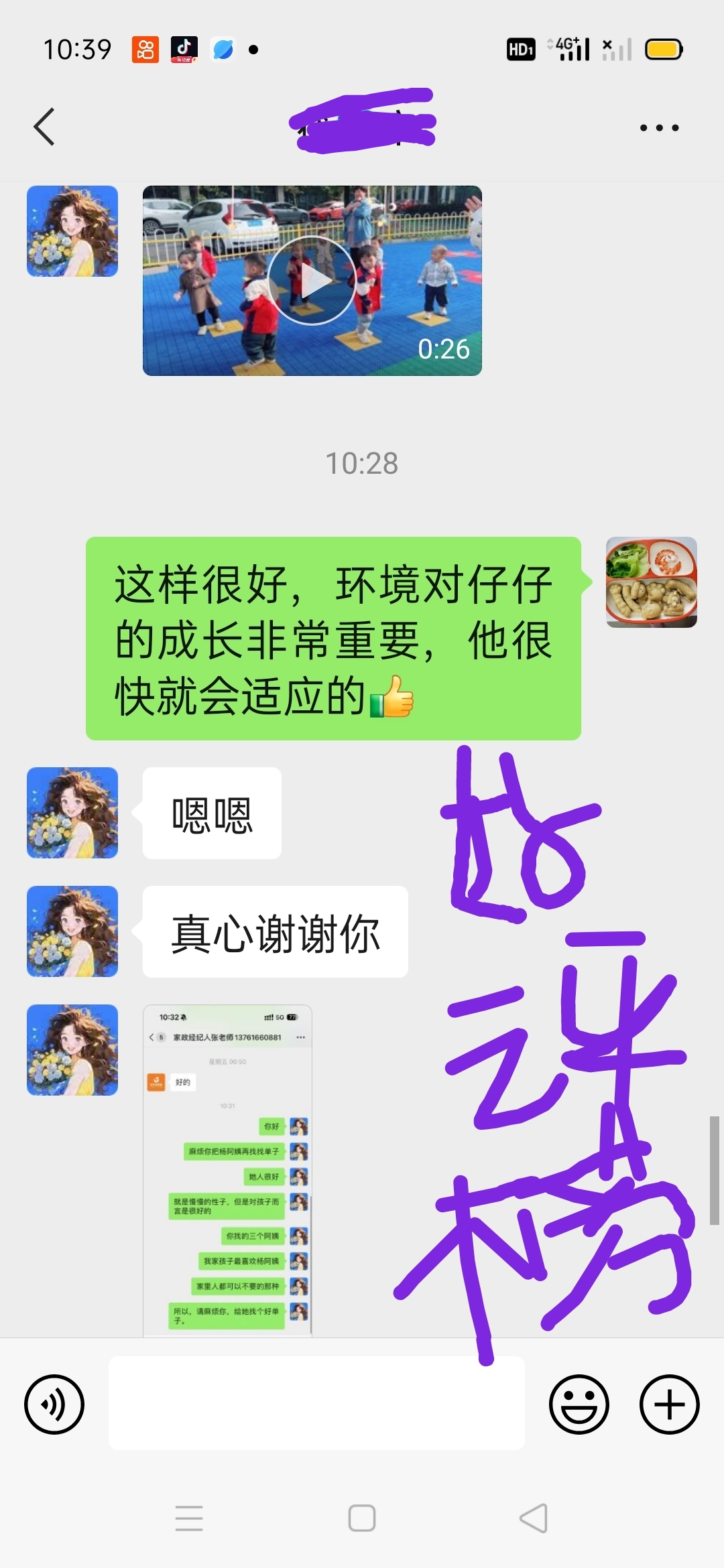Go to the phone home screen

click(362, 1518)
